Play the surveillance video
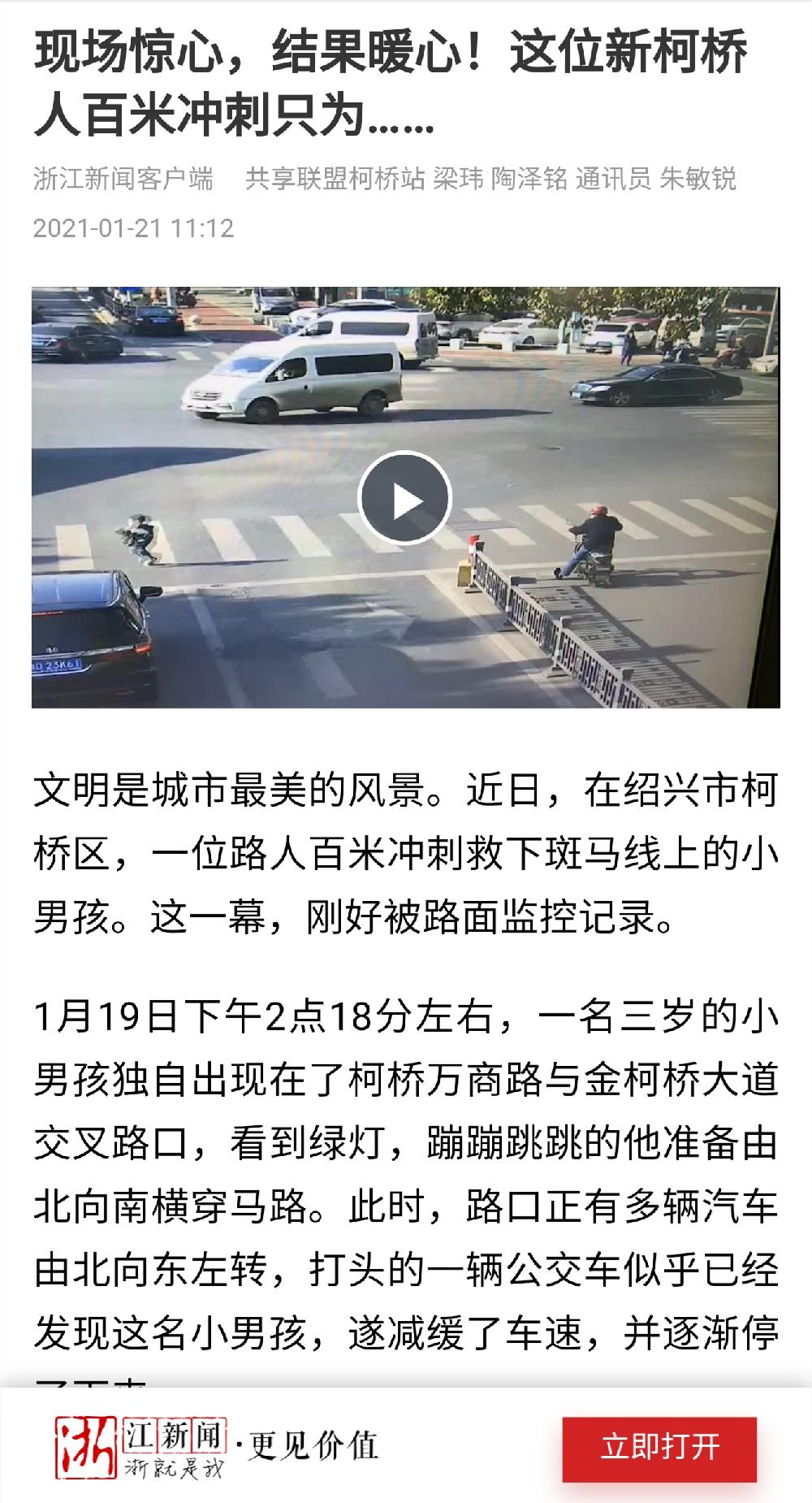 click(x=404, y=498)
